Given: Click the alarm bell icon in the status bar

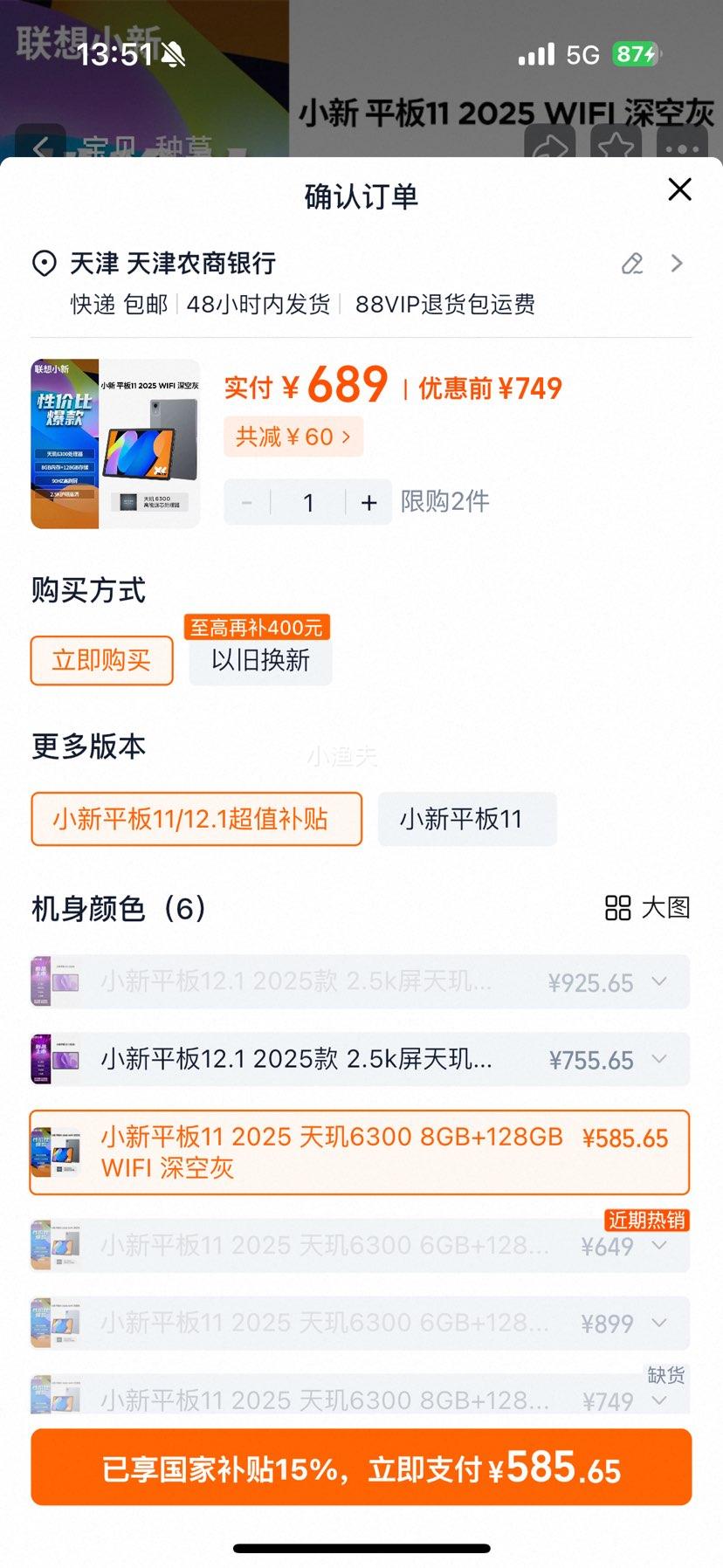Looking at the screenshot, I should (174, 54).
